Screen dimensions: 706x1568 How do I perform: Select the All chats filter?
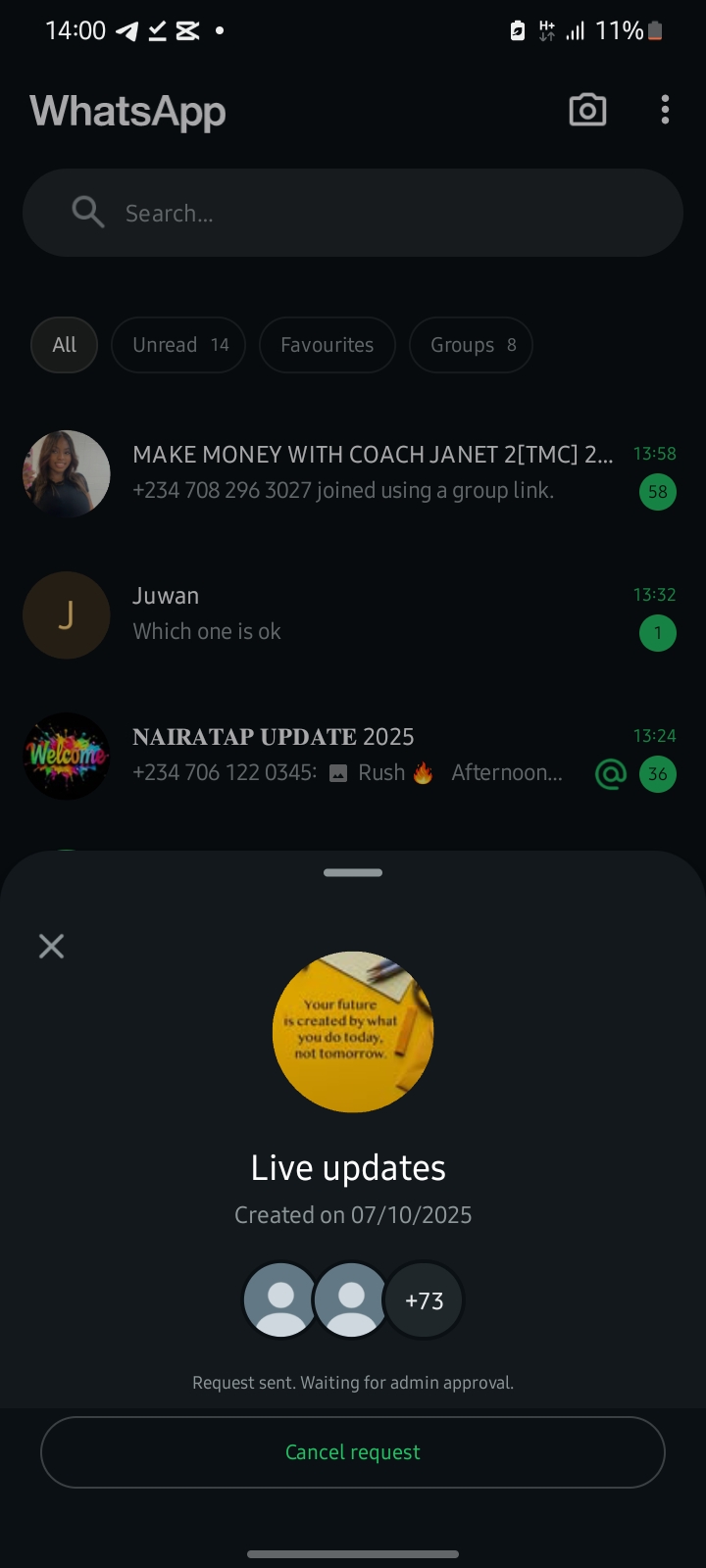point(65,345)
